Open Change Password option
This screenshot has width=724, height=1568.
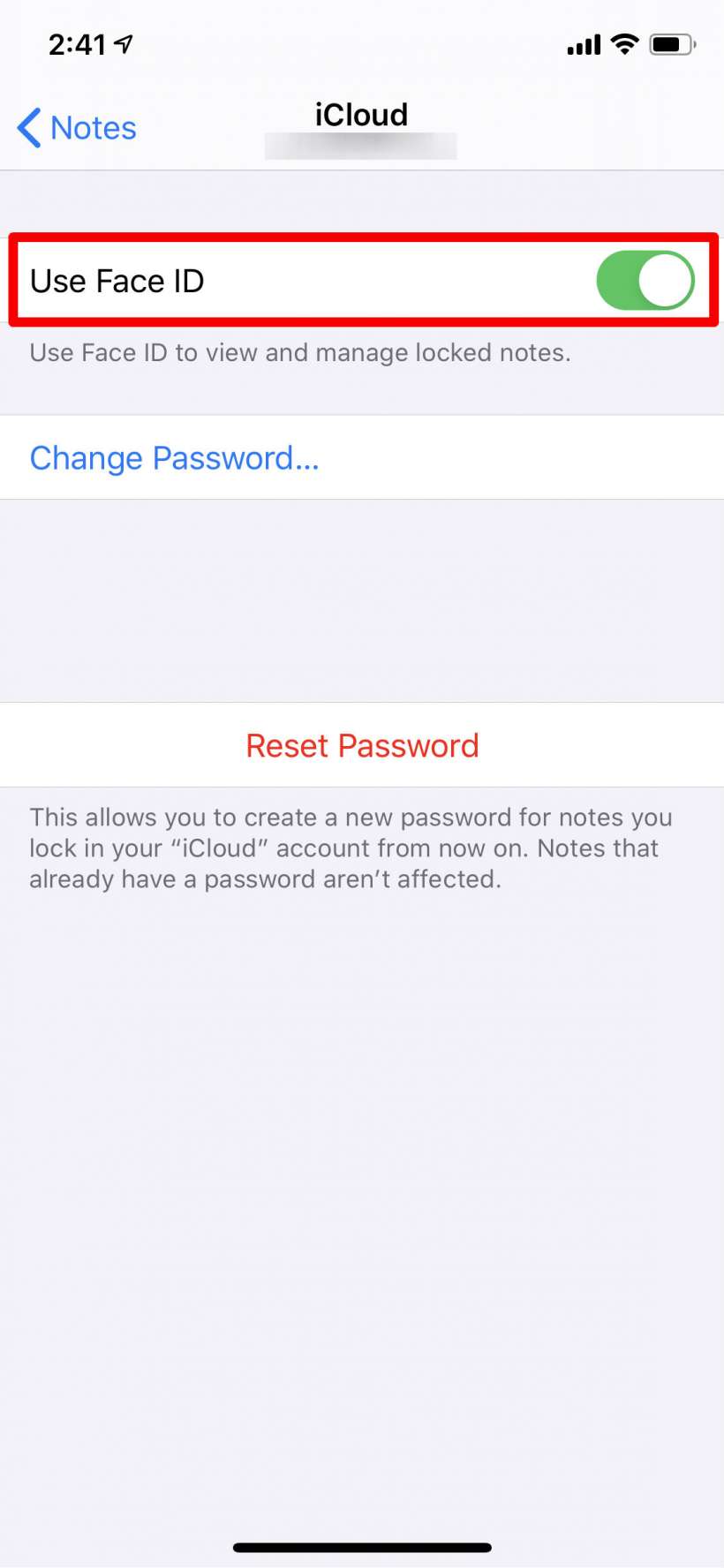[x=175, y=458]
